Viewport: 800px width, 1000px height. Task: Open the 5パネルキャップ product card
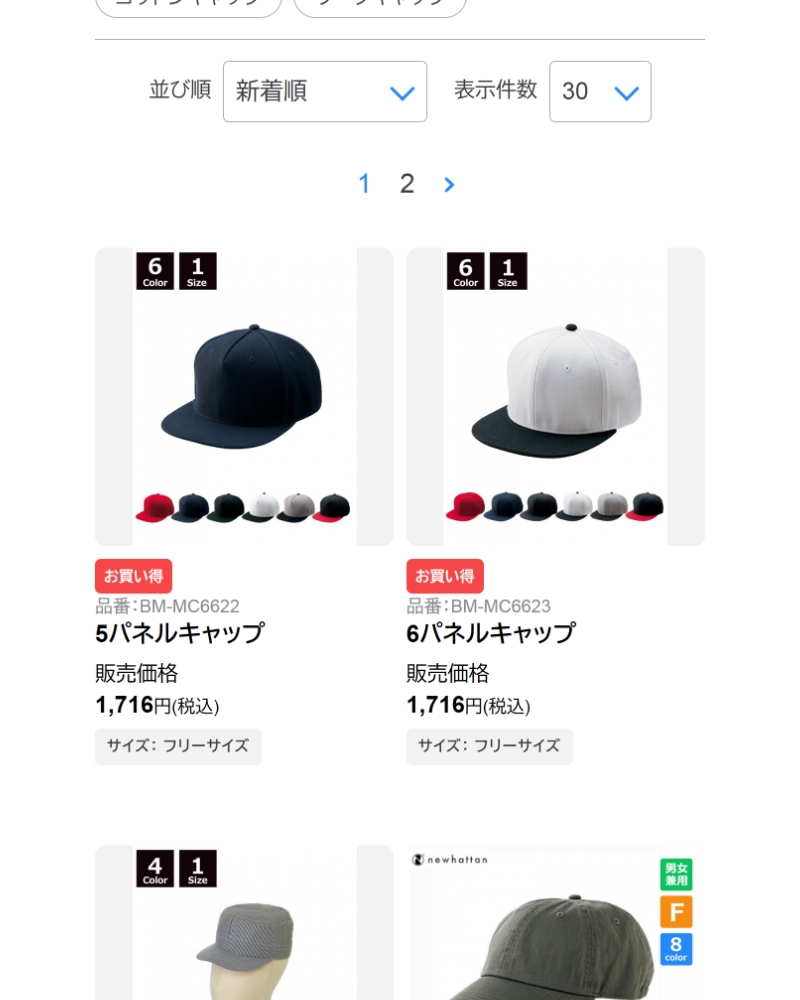point(244,397)
